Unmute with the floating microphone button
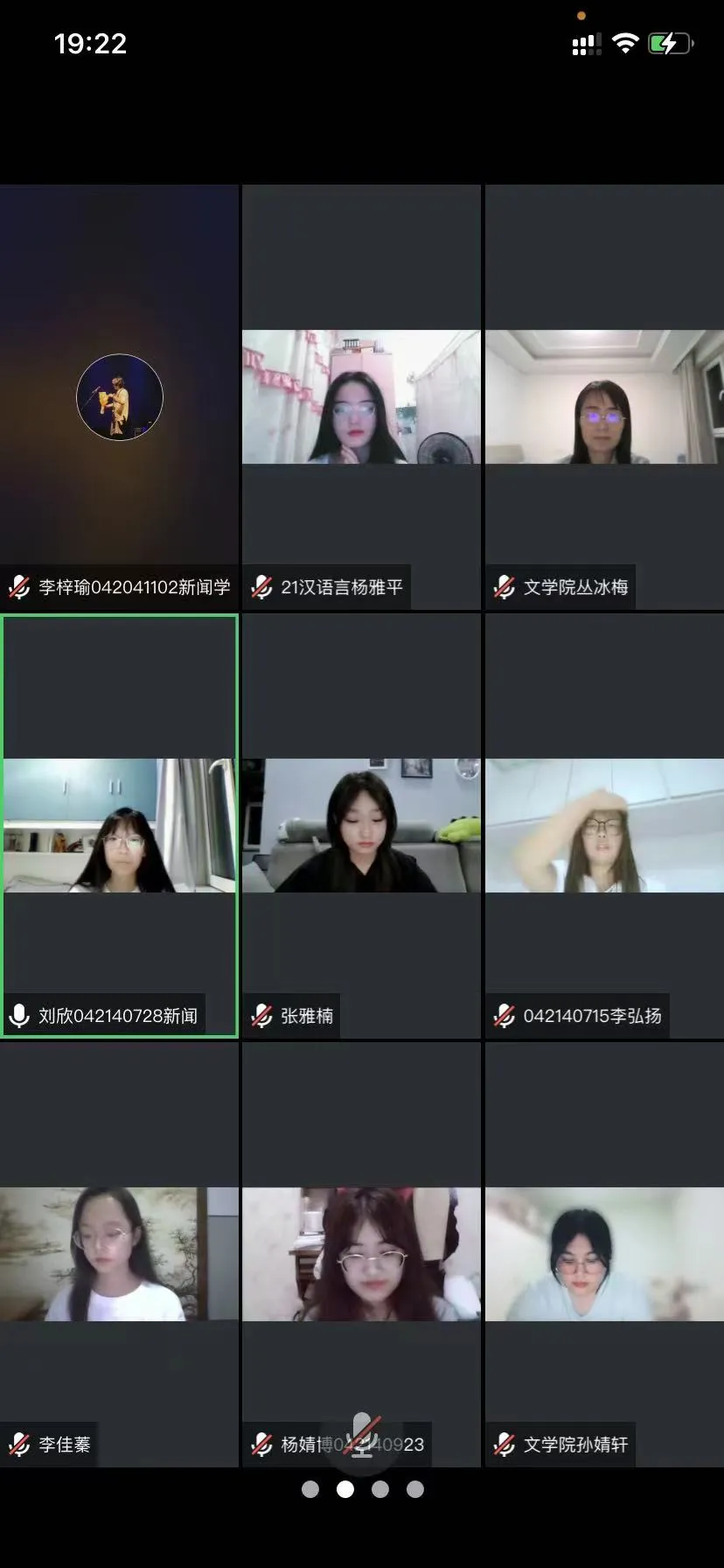 click(364, 1437)
